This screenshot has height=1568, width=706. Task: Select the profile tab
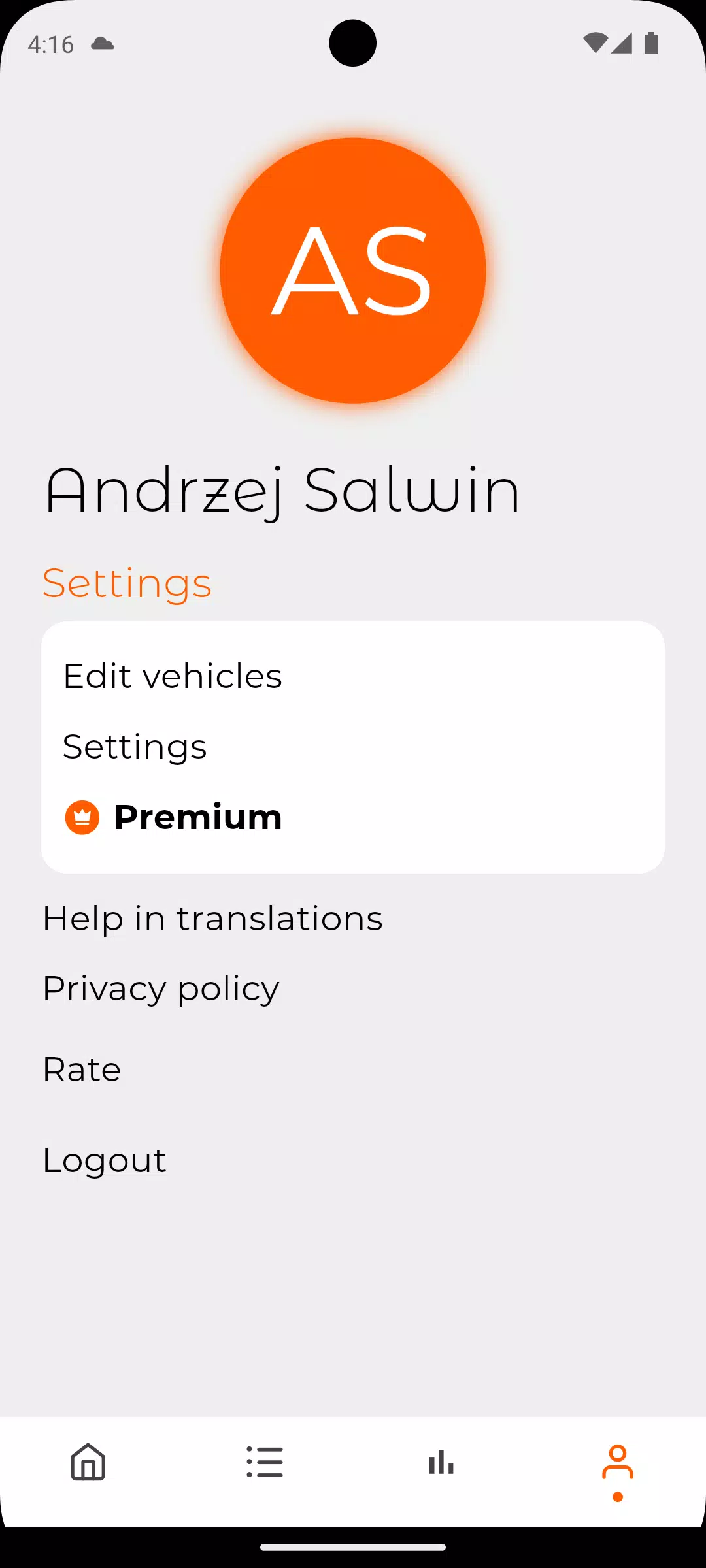(618, 1463)
